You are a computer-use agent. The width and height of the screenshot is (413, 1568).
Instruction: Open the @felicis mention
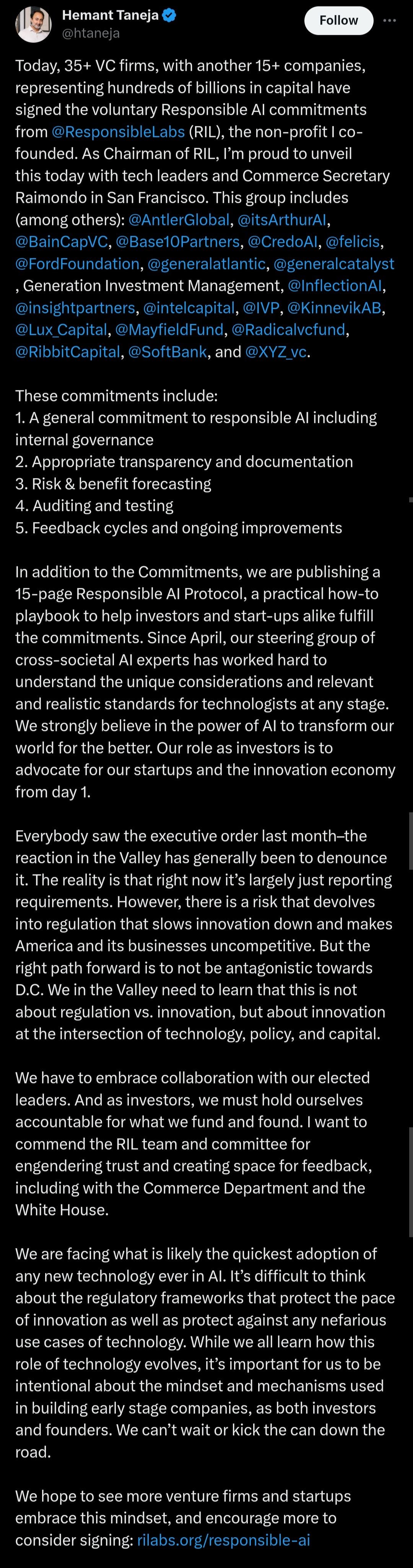(353, 241)
